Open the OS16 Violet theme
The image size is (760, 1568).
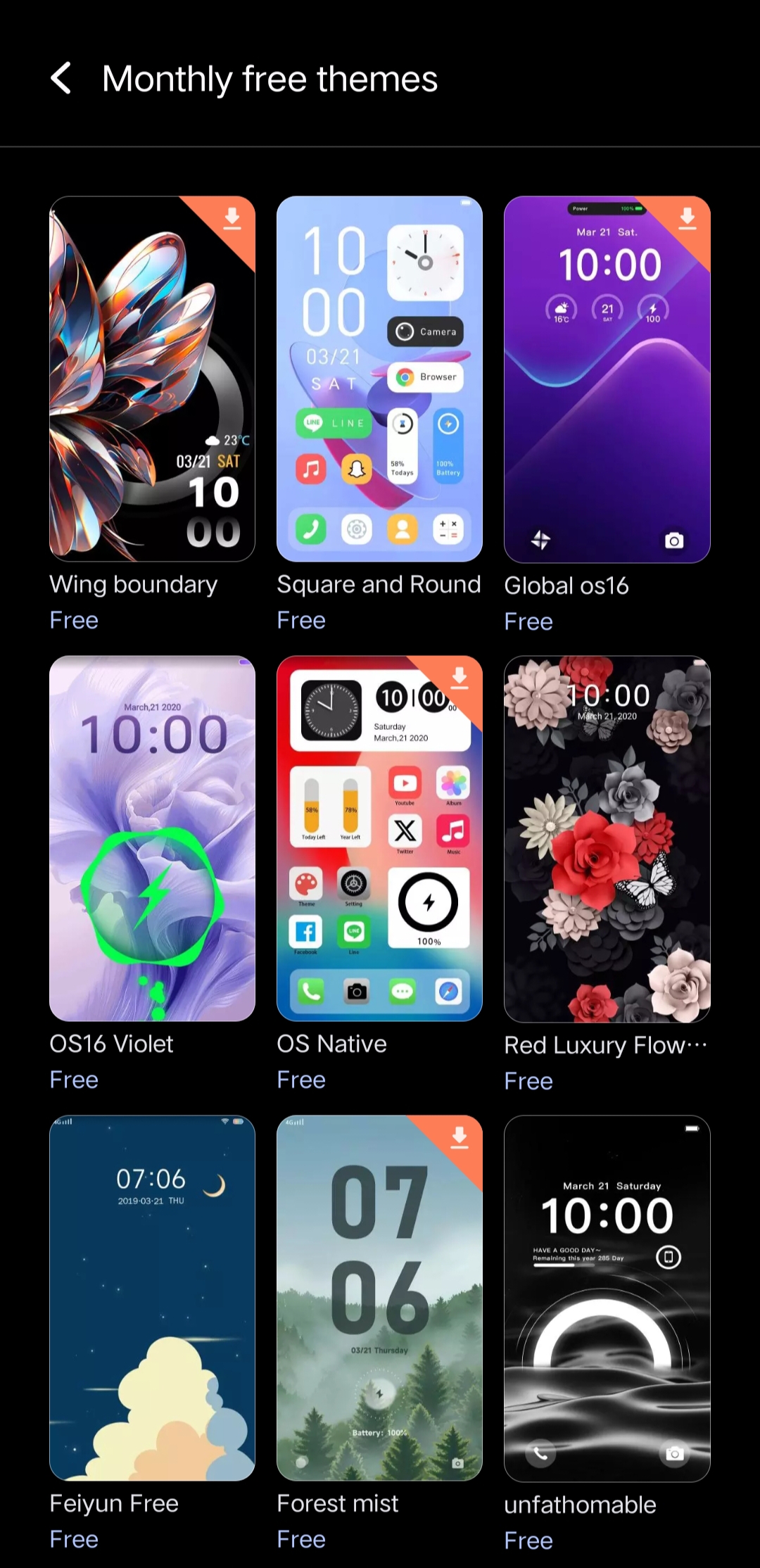152,838
